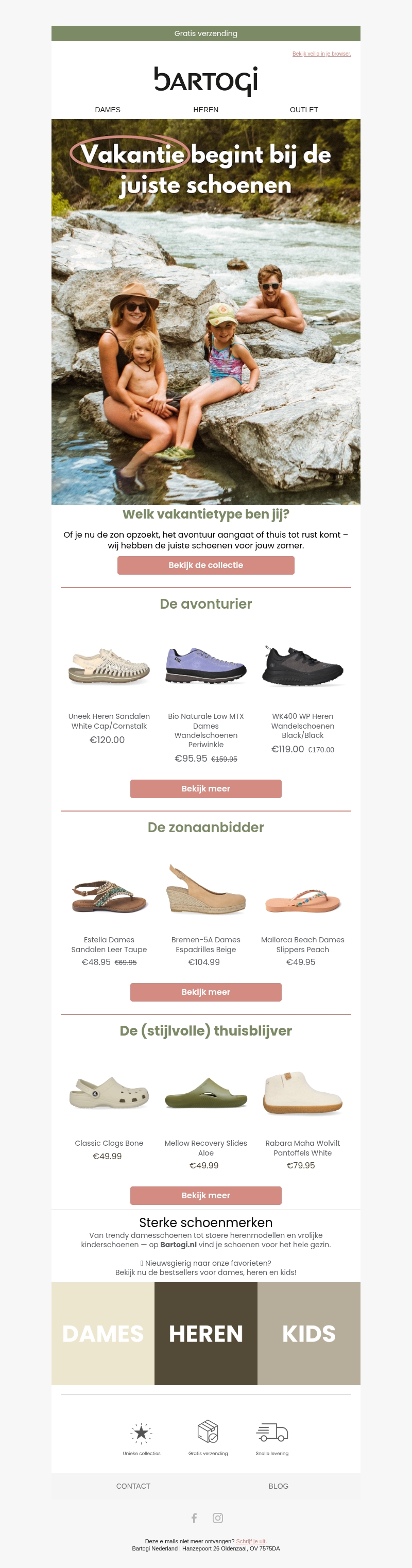Tap 'Bekijk meer' under De avonturier
This screenshot has width=412, height=1568.
click(205, 788)
